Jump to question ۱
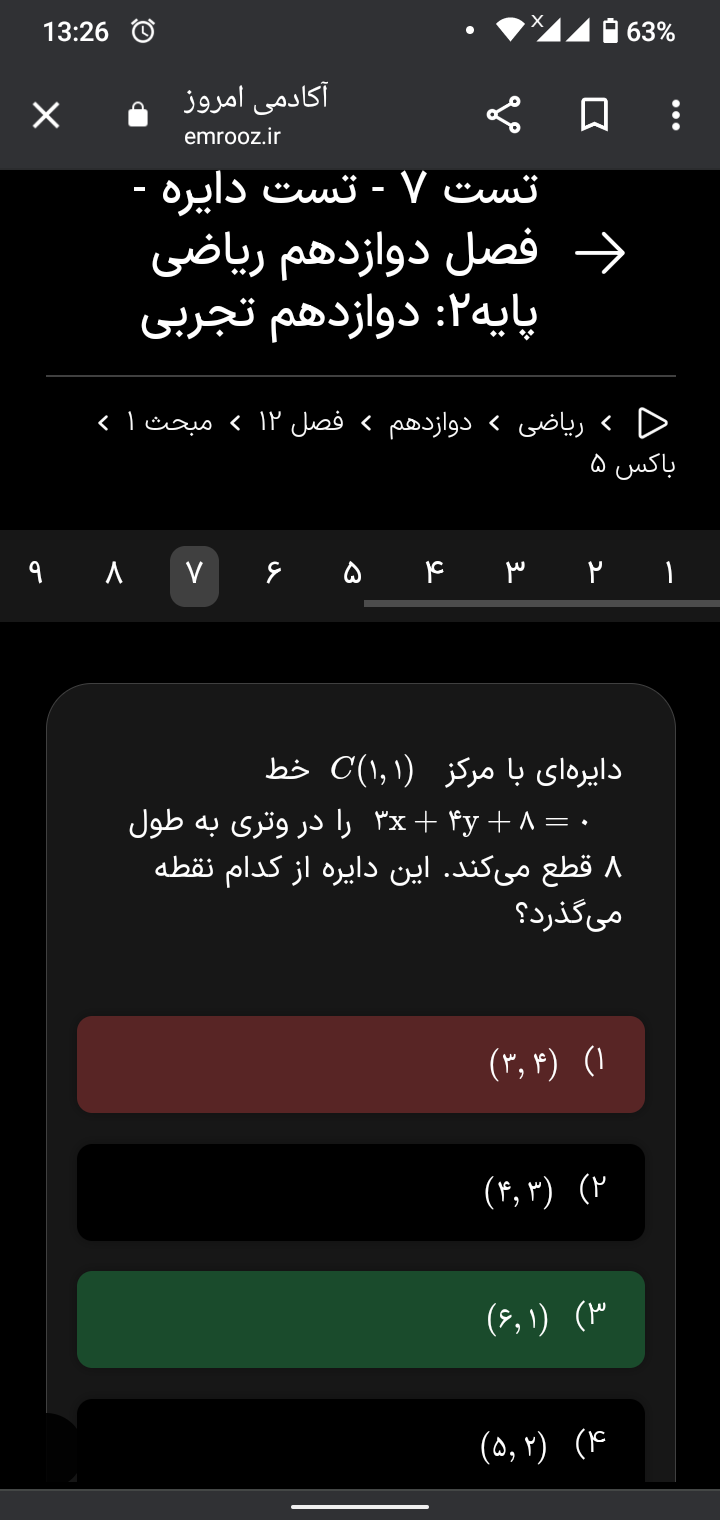 671,574
